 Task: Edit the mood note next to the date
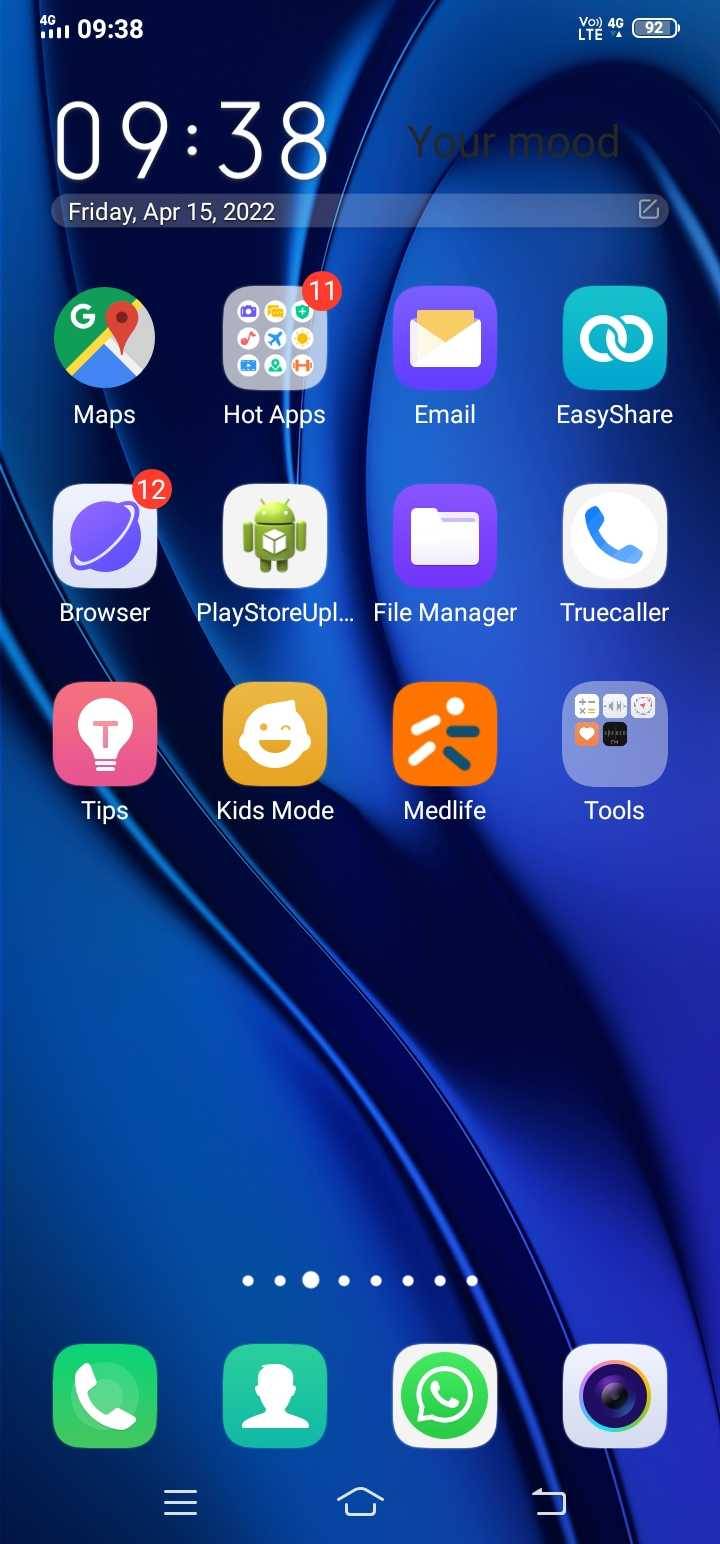[648, 209]
